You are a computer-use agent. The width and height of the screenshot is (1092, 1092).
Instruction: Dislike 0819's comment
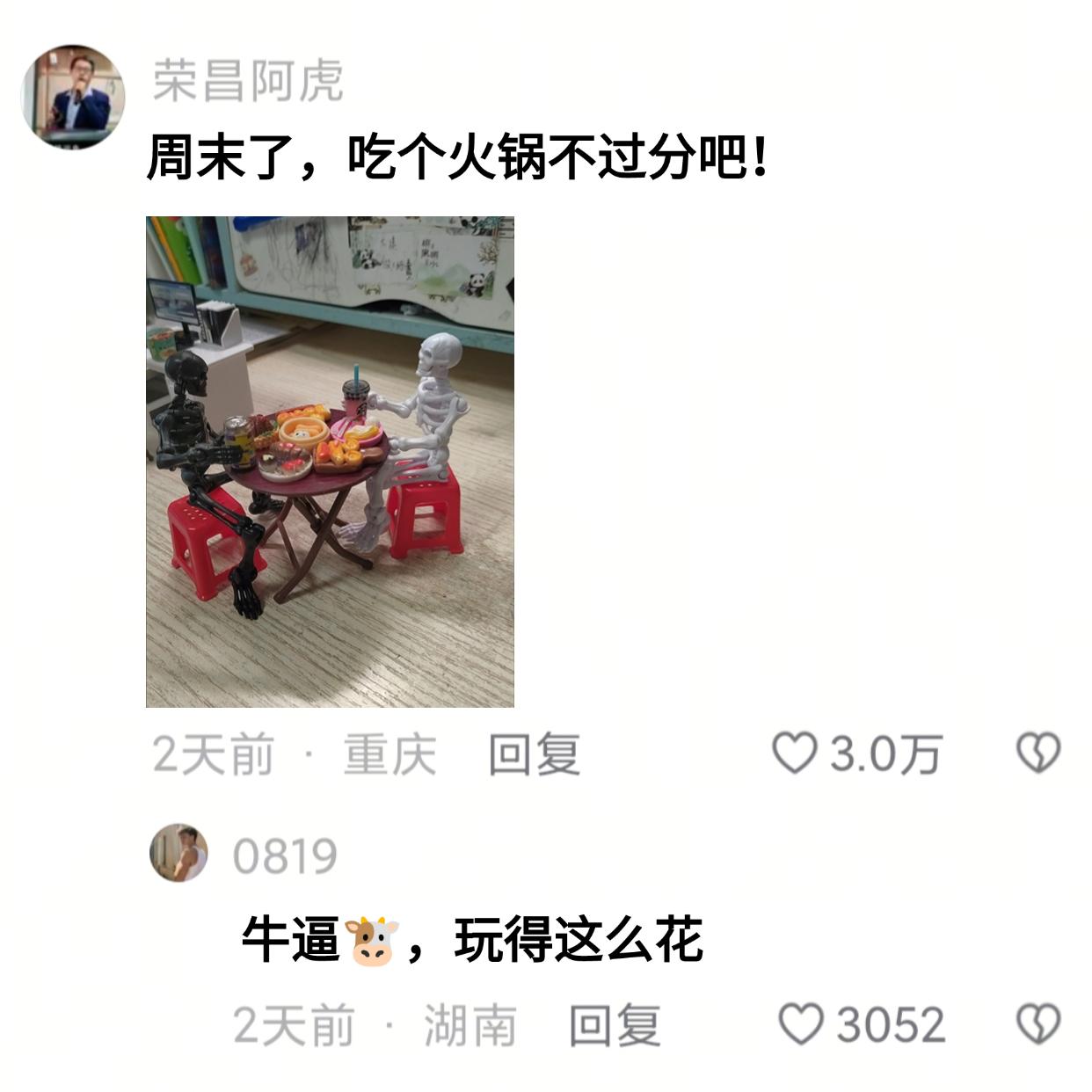1038,1024
